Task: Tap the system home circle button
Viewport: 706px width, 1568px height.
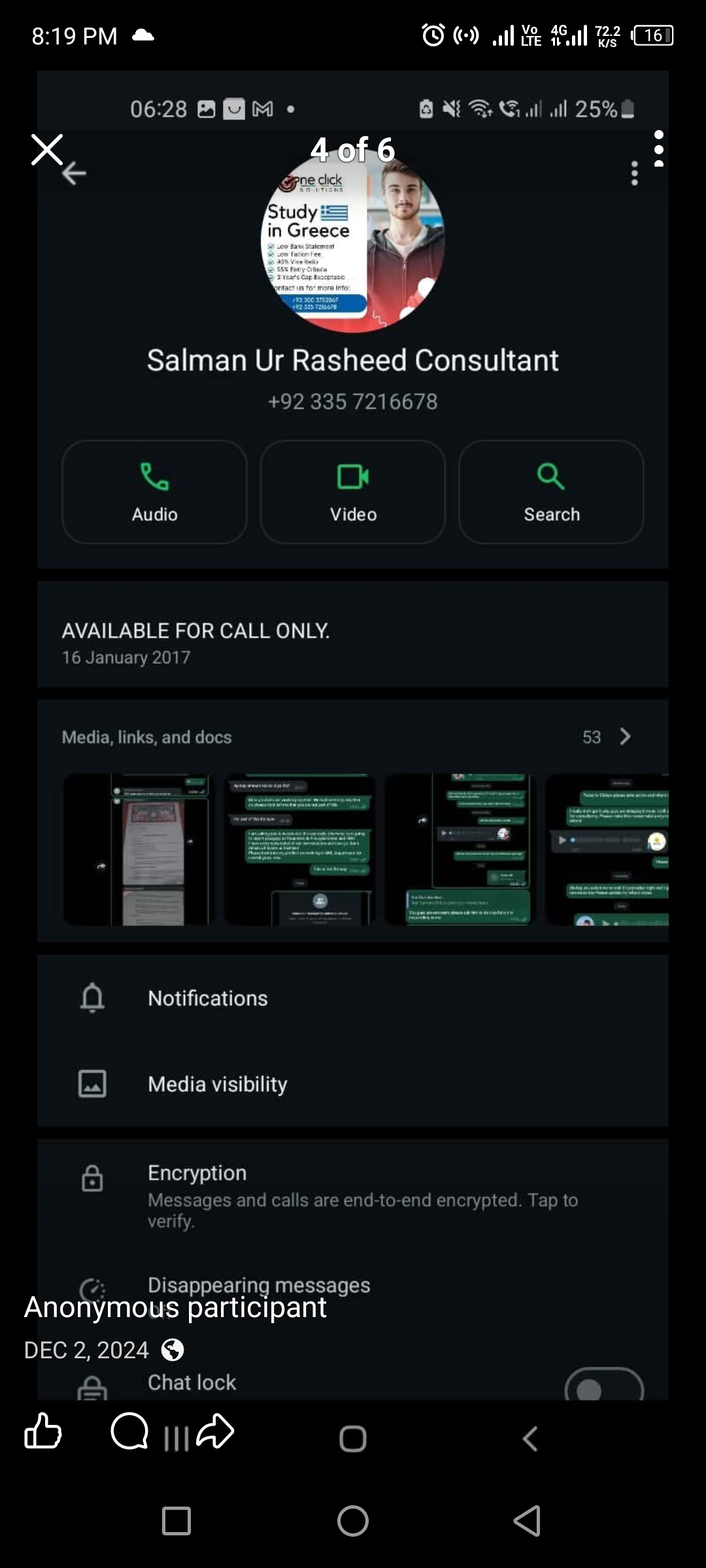Action: coord(353,1521)
